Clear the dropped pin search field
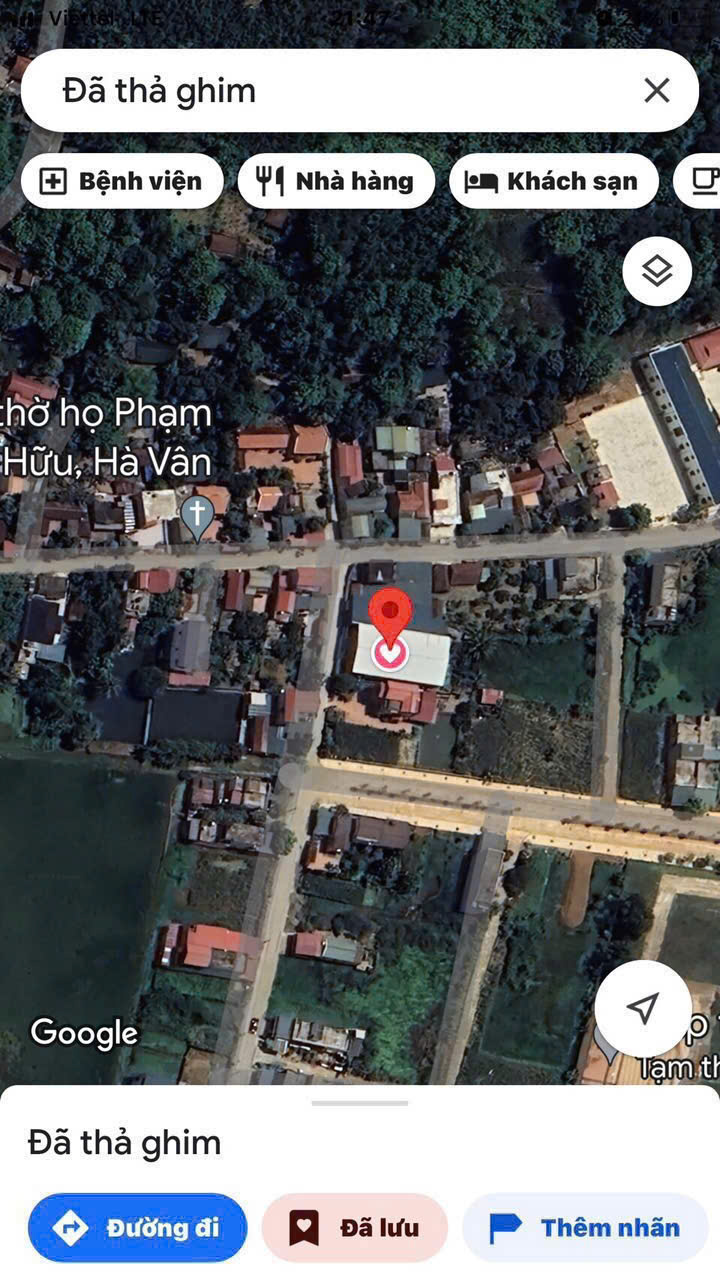Viewport: 720px width, 1280px height. 656,91
